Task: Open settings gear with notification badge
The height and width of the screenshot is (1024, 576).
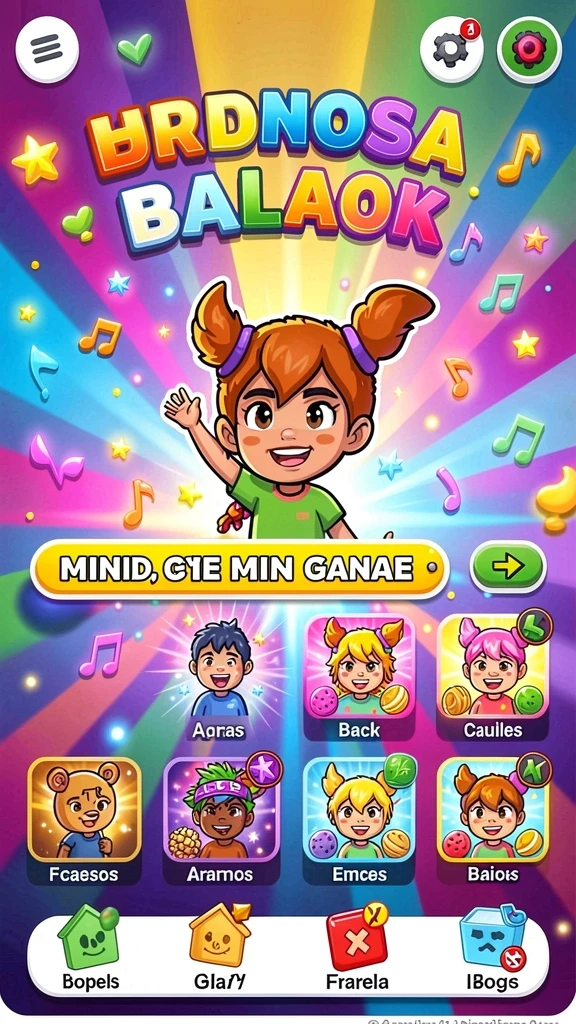Action: pyautogui.click(x=452, y=48)
